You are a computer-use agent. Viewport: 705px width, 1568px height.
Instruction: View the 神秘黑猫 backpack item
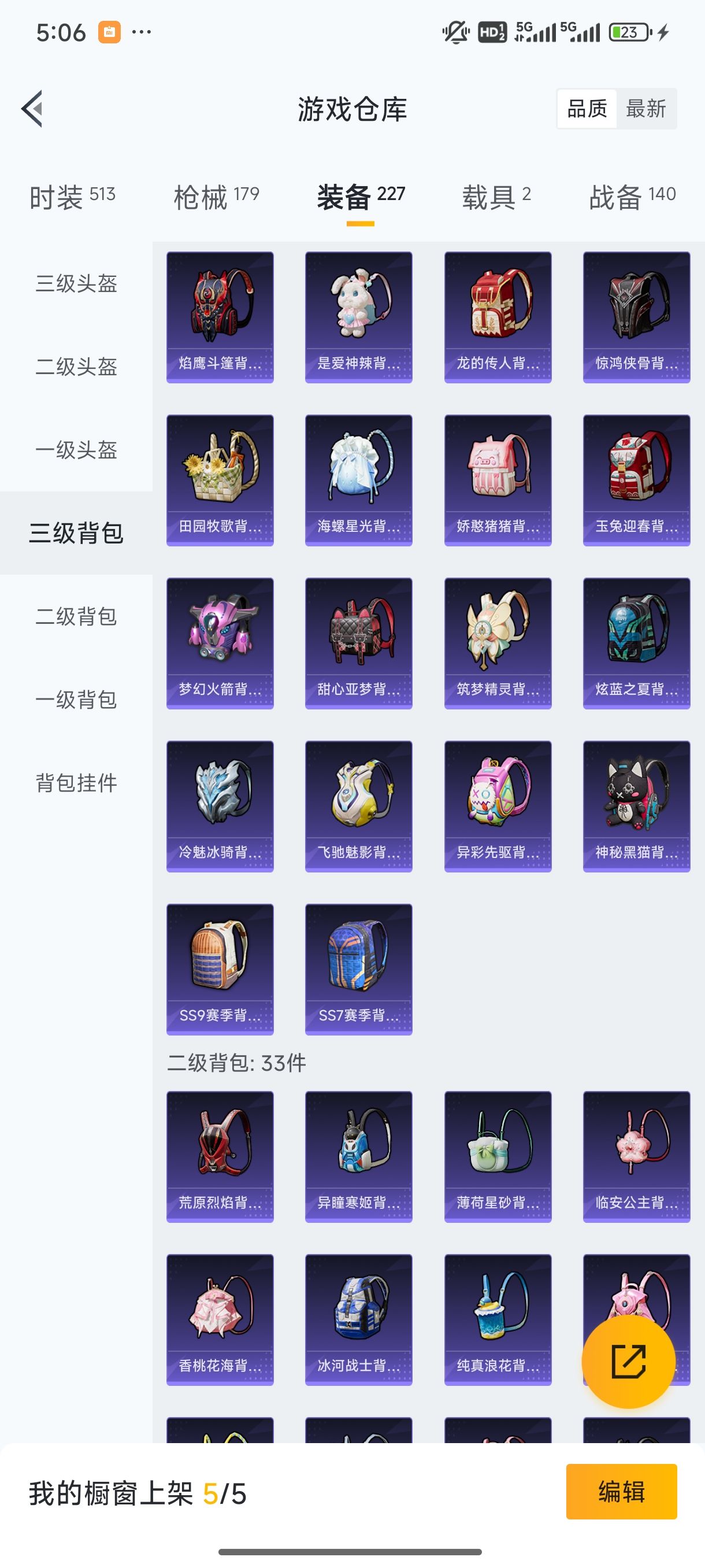(x=636, y=806)
